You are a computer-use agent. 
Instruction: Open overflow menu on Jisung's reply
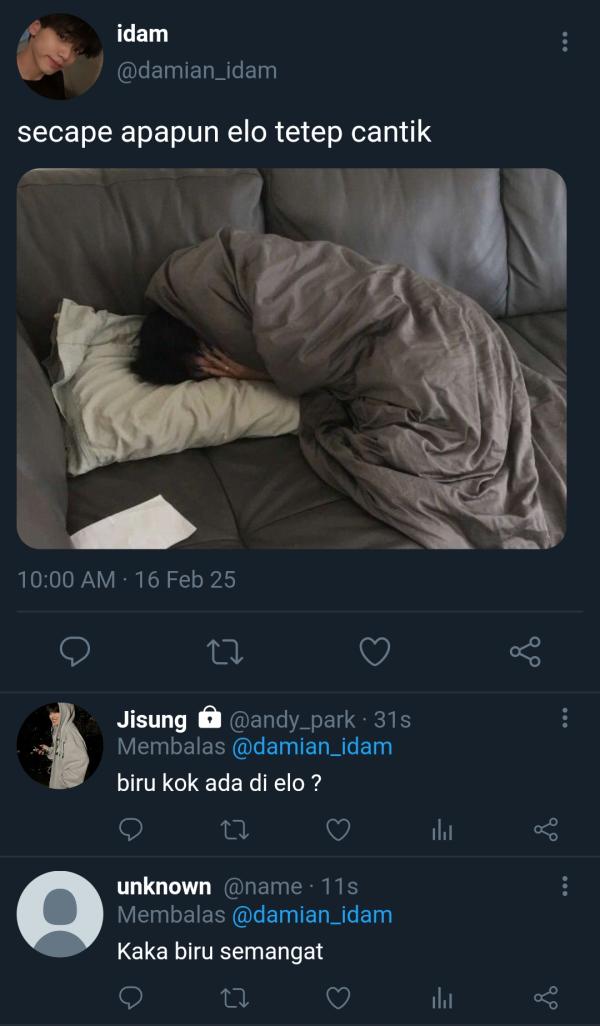point(565,718)
